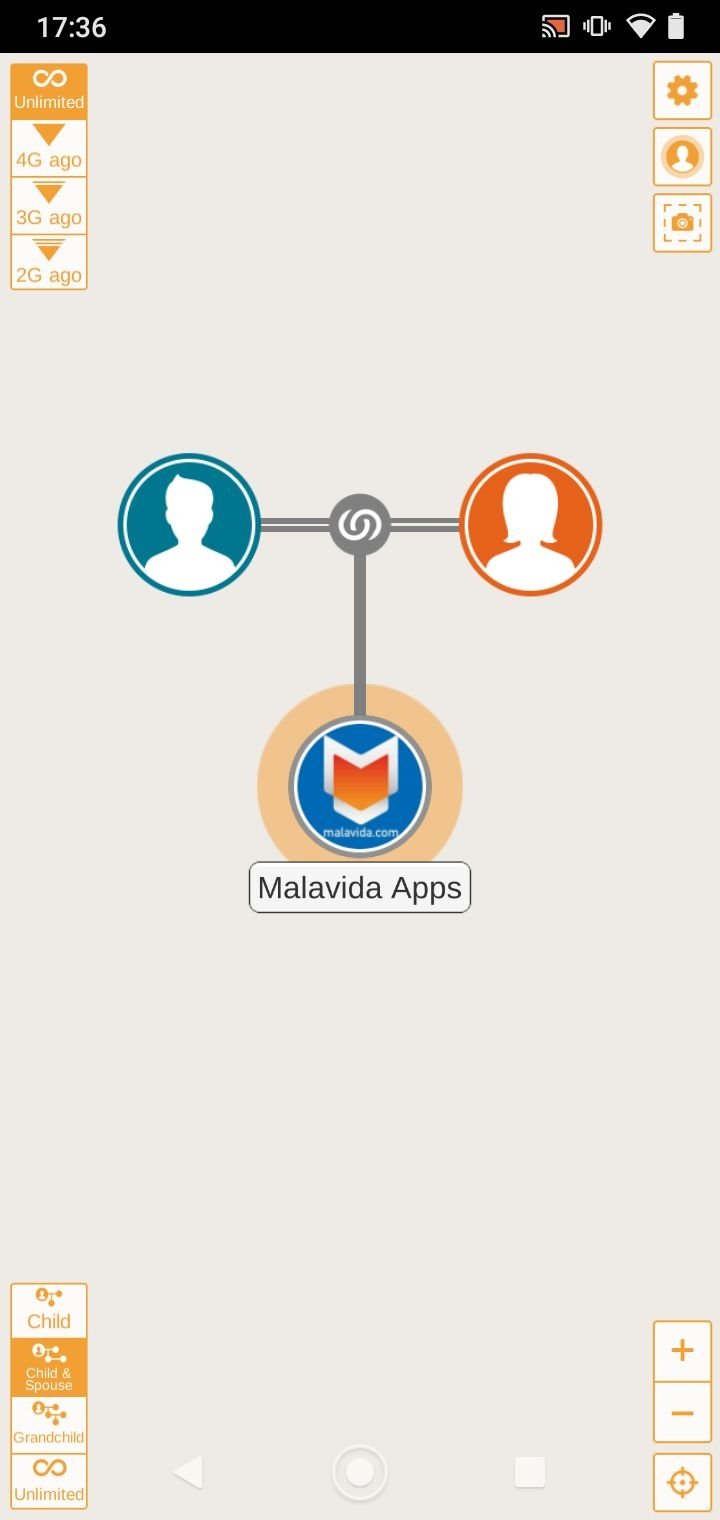
Task: Switch to Child & Spouse view
Action: point(49,1368)
